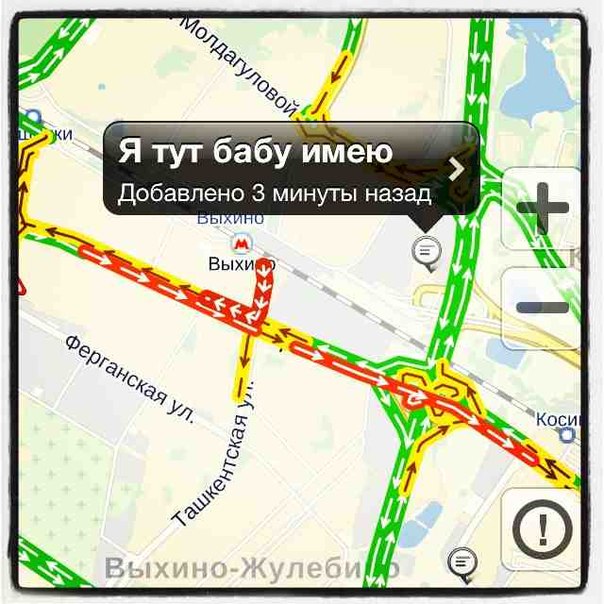Screen dimensions: 604x604
Task: Tap the speech bubble marker under the callout
Action: pyautogui.click(x=427, y=252)
